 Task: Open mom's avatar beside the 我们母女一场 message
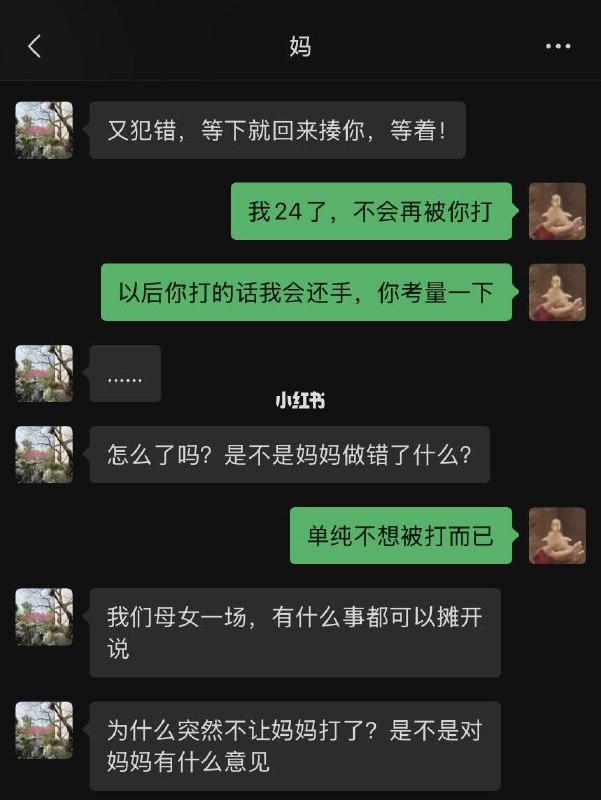coord(44,617)
